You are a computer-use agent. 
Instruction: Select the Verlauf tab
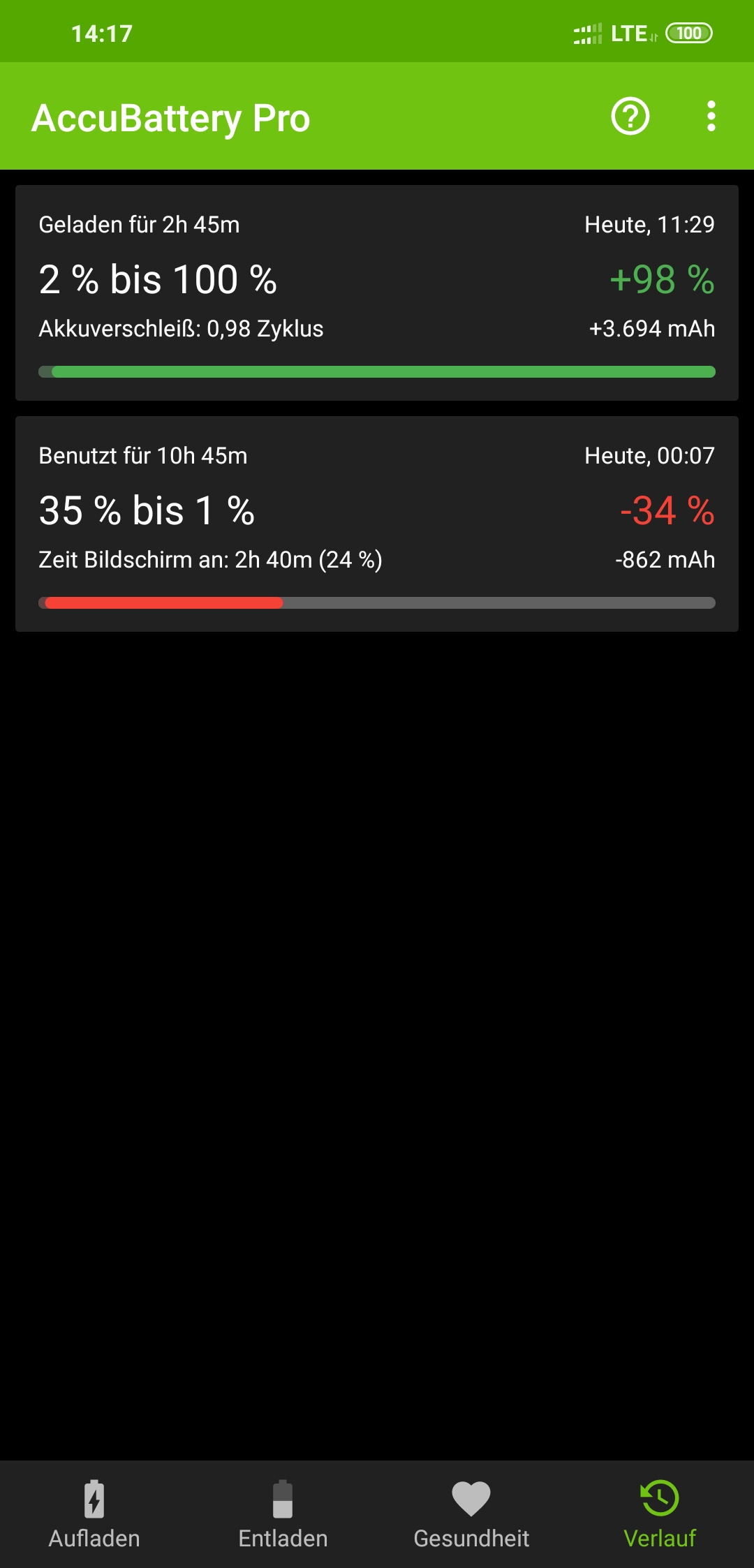coord(660,1514)
